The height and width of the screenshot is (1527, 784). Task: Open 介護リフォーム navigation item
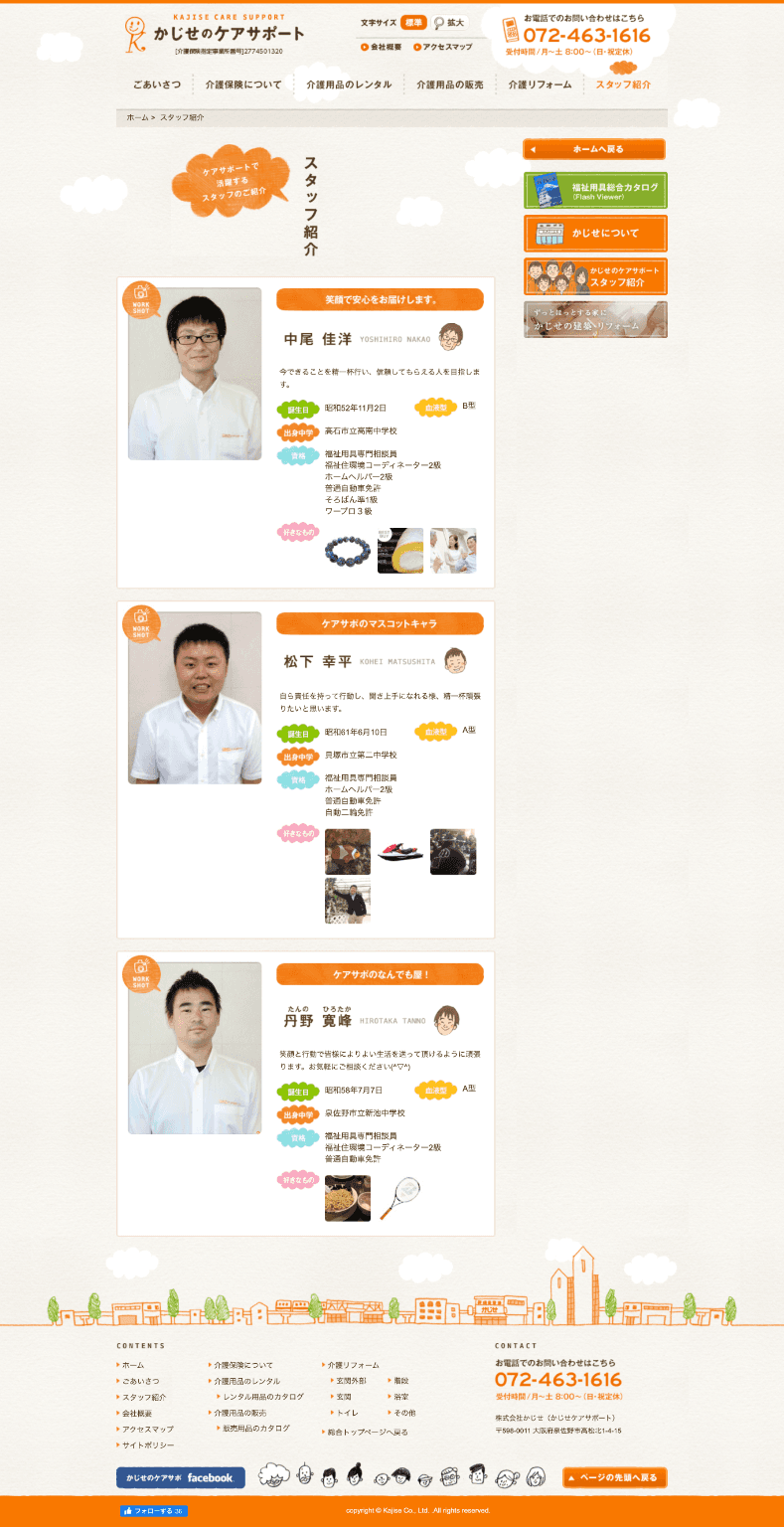(x=540, y=85)
